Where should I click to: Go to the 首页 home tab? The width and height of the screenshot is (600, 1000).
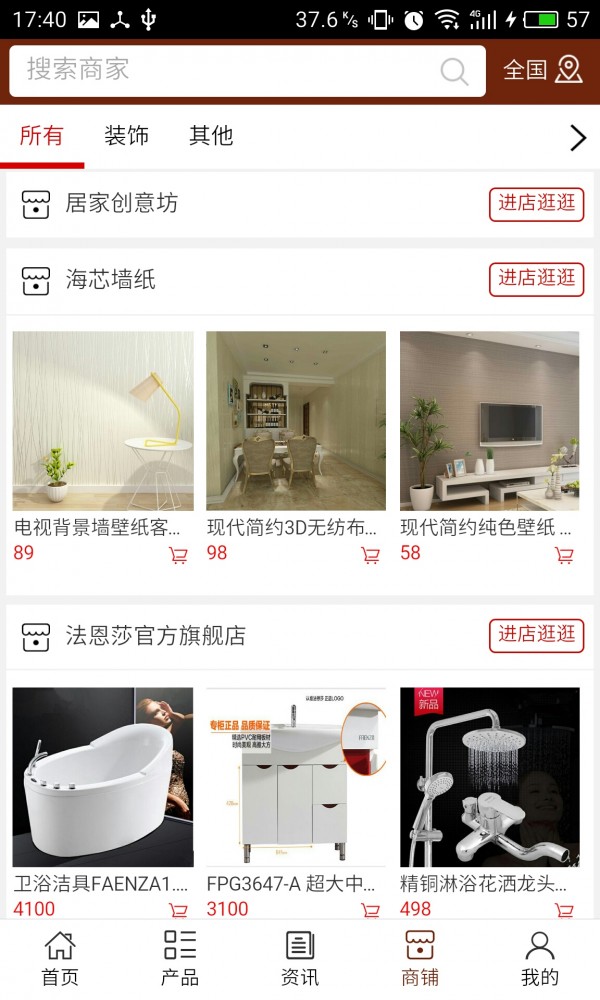(60, 958)
